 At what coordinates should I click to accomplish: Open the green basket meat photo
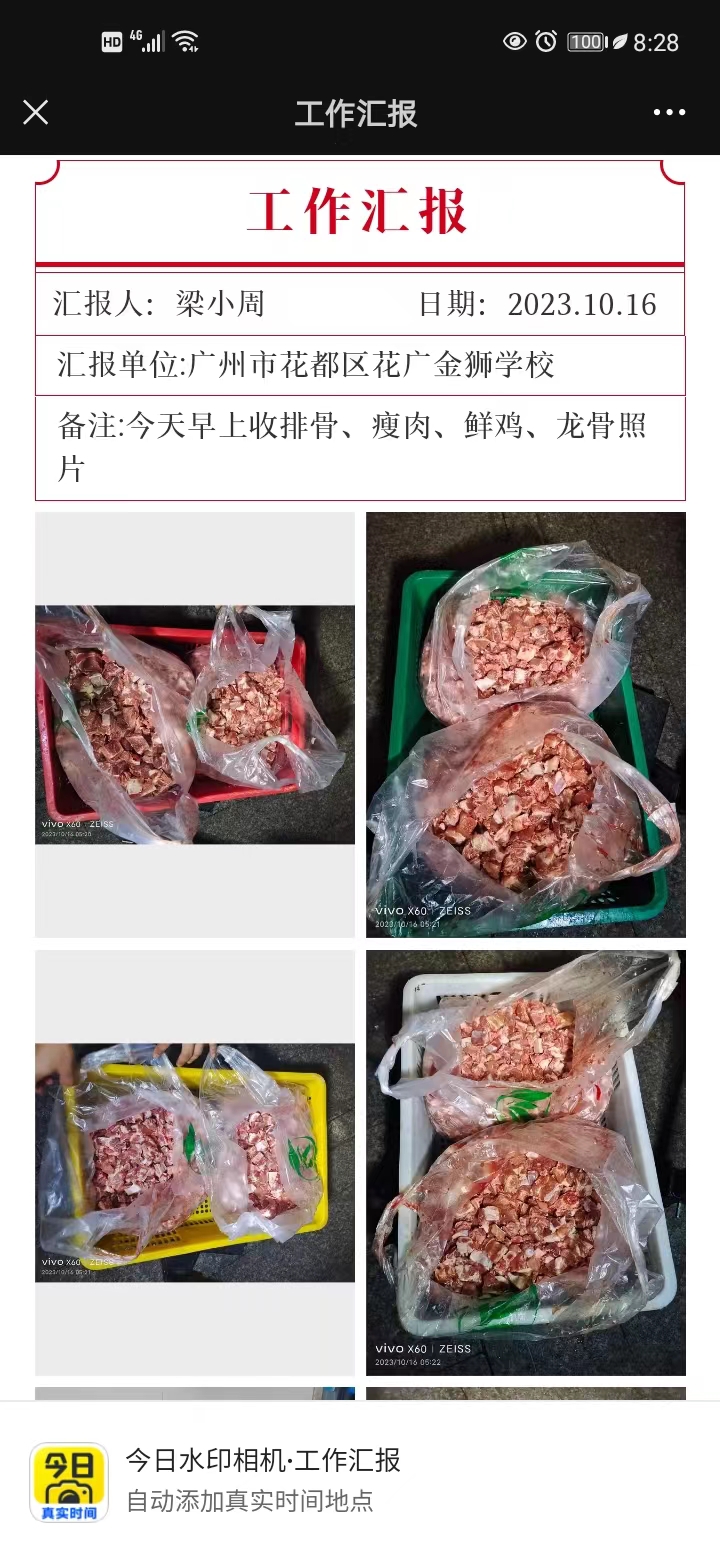(x=525, y=724)
